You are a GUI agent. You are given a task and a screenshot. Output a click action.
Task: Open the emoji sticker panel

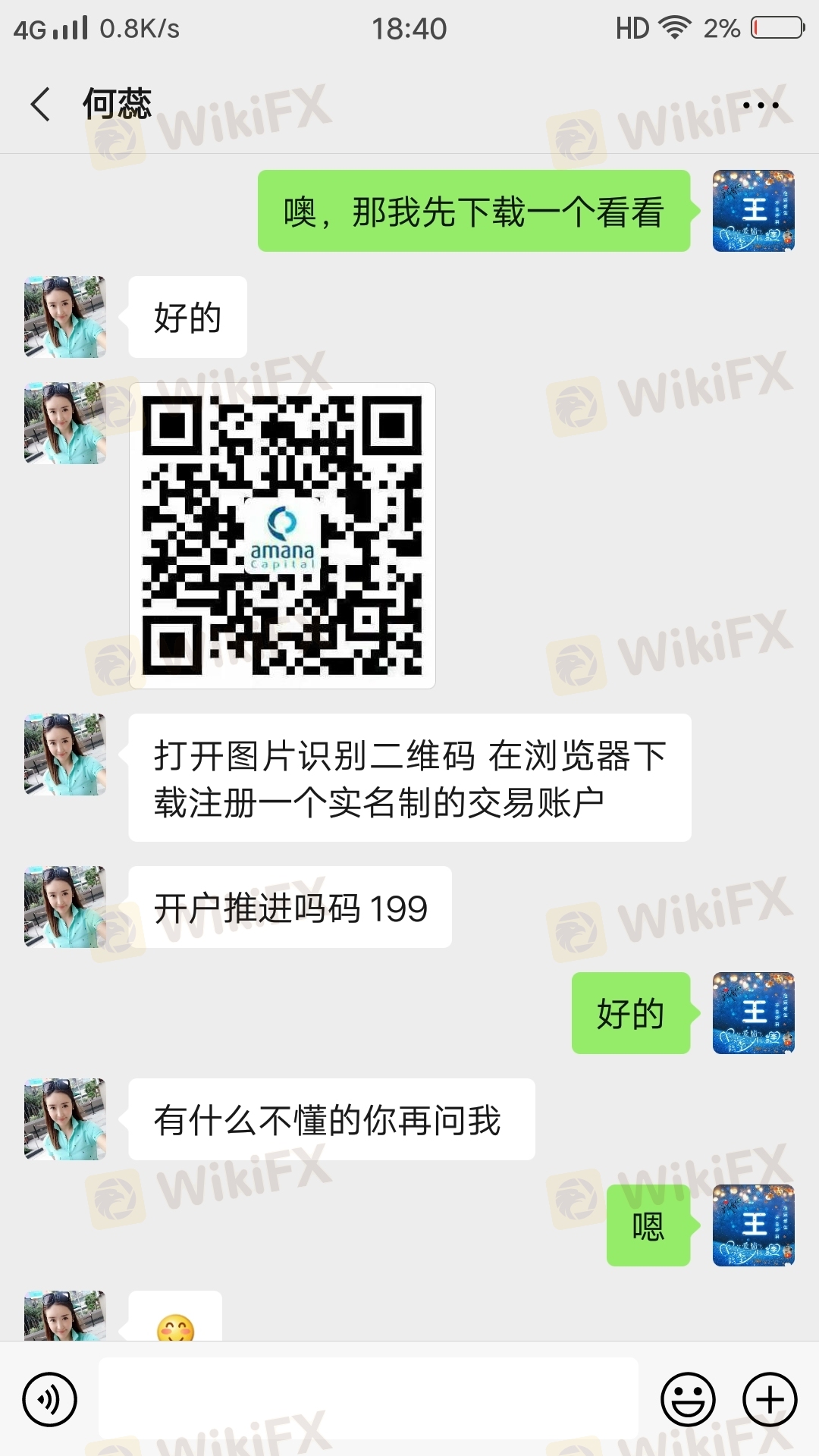[x=688, y=1399]
